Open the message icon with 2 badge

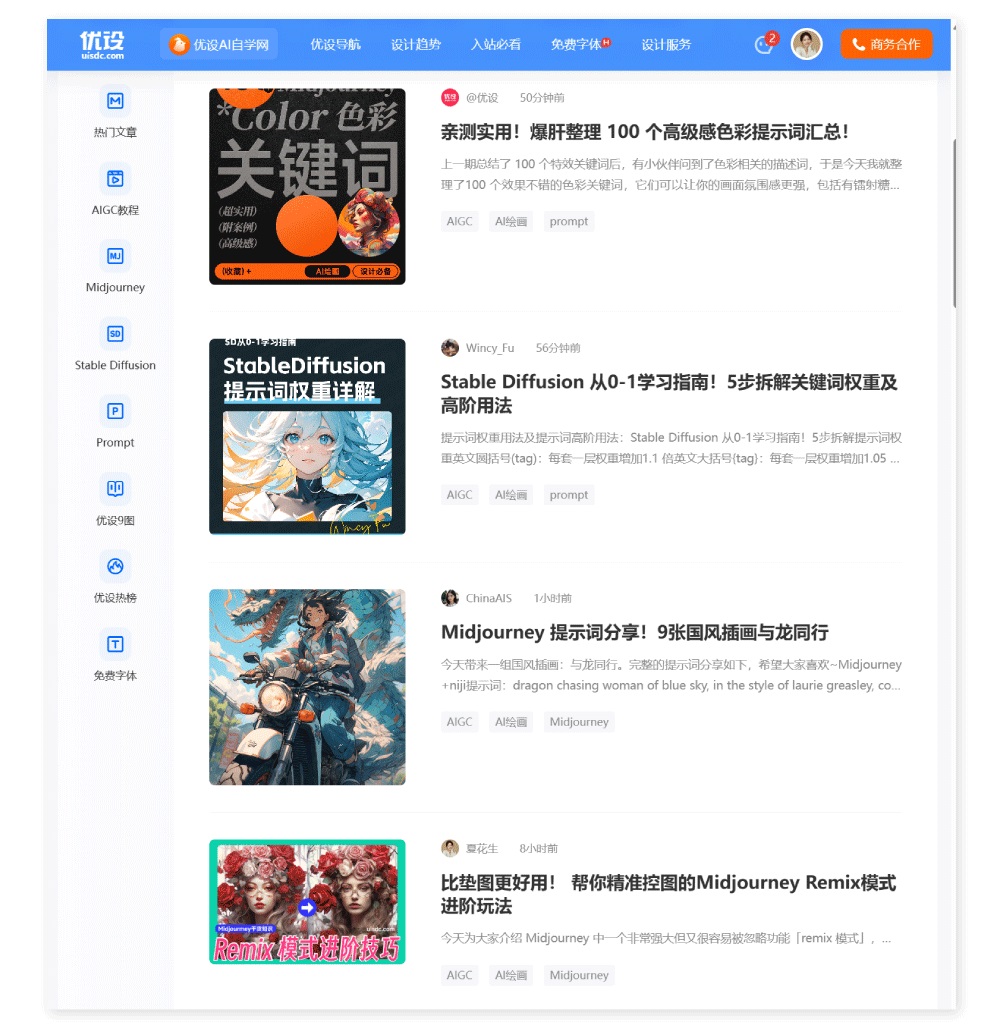click(x=765, y=44)
